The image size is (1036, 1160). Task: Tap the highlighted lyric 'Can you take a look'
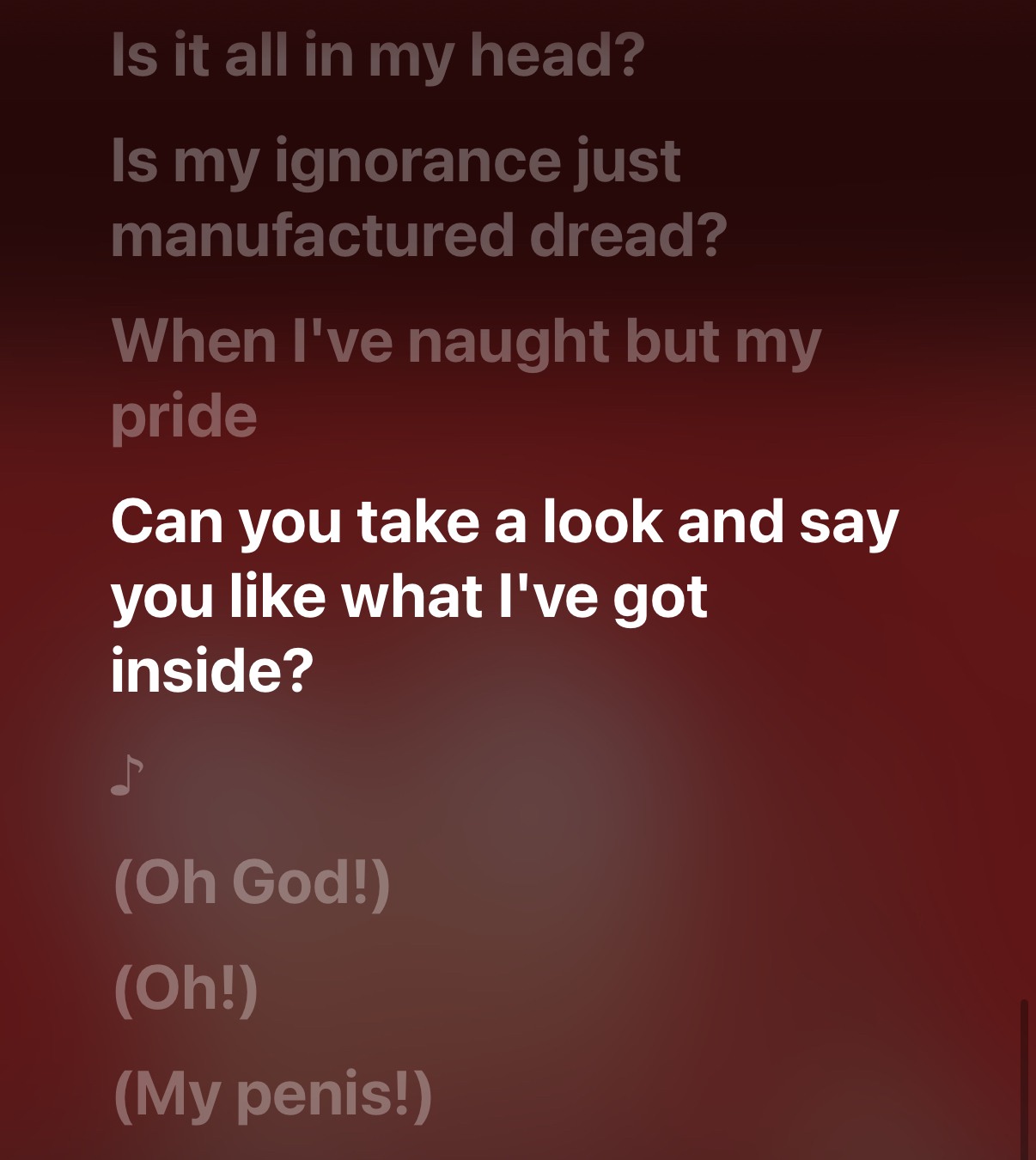tap(503, 595)
